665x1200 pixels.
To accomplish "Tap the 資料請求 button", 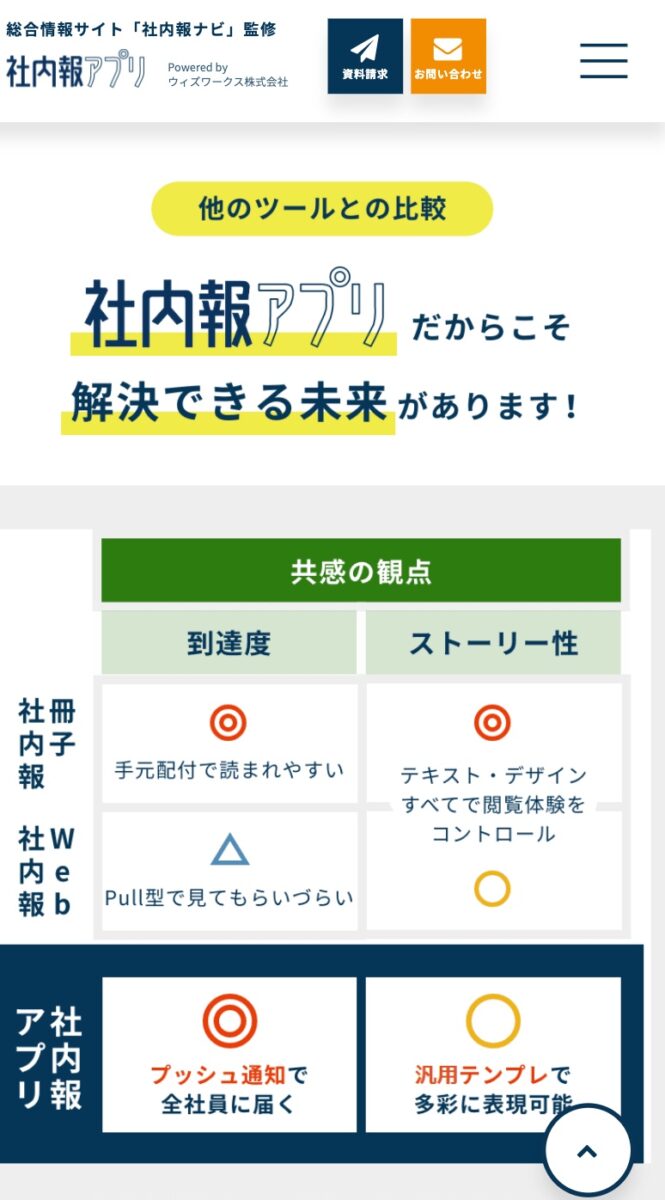I will coord(365,57).
